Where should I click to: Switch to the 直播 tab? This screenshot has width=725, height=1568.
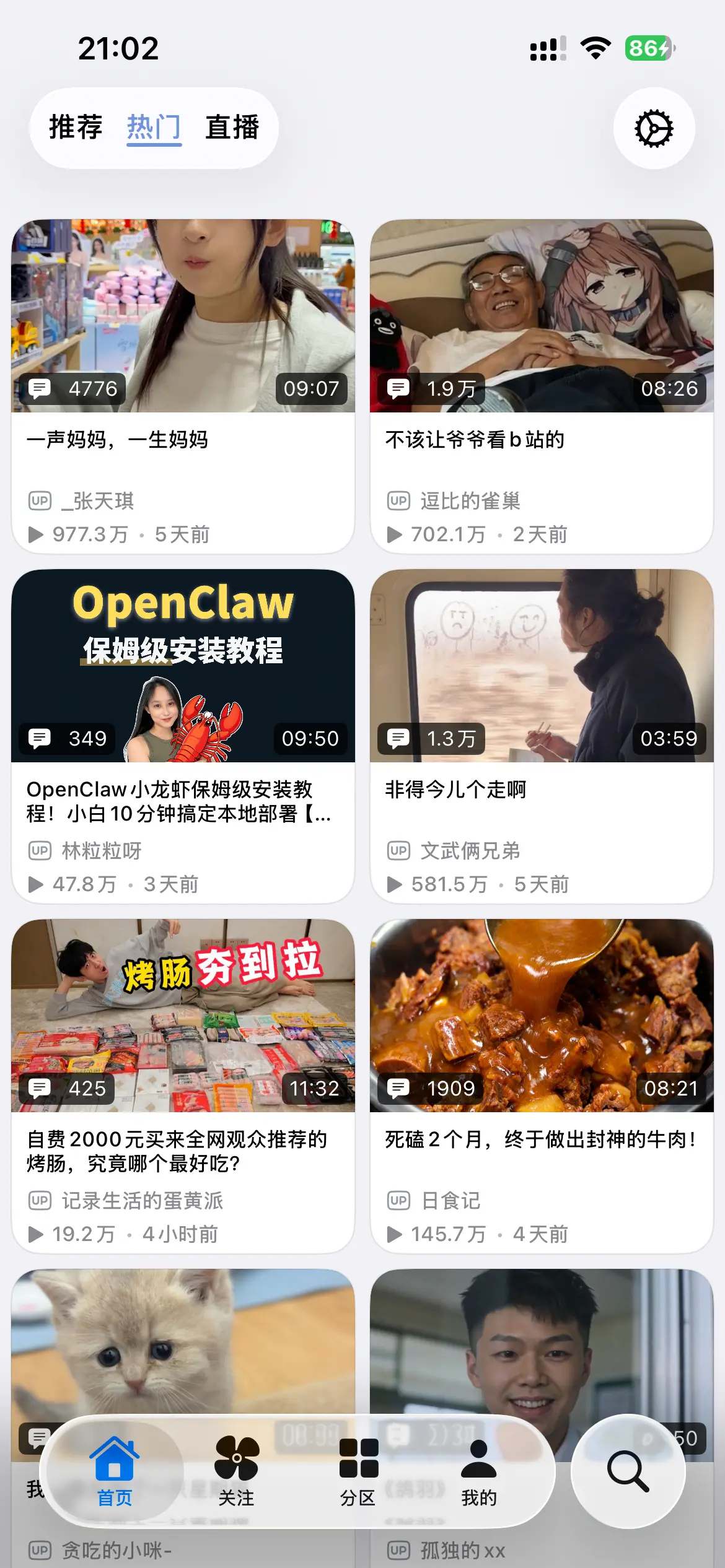pos(232,128)
